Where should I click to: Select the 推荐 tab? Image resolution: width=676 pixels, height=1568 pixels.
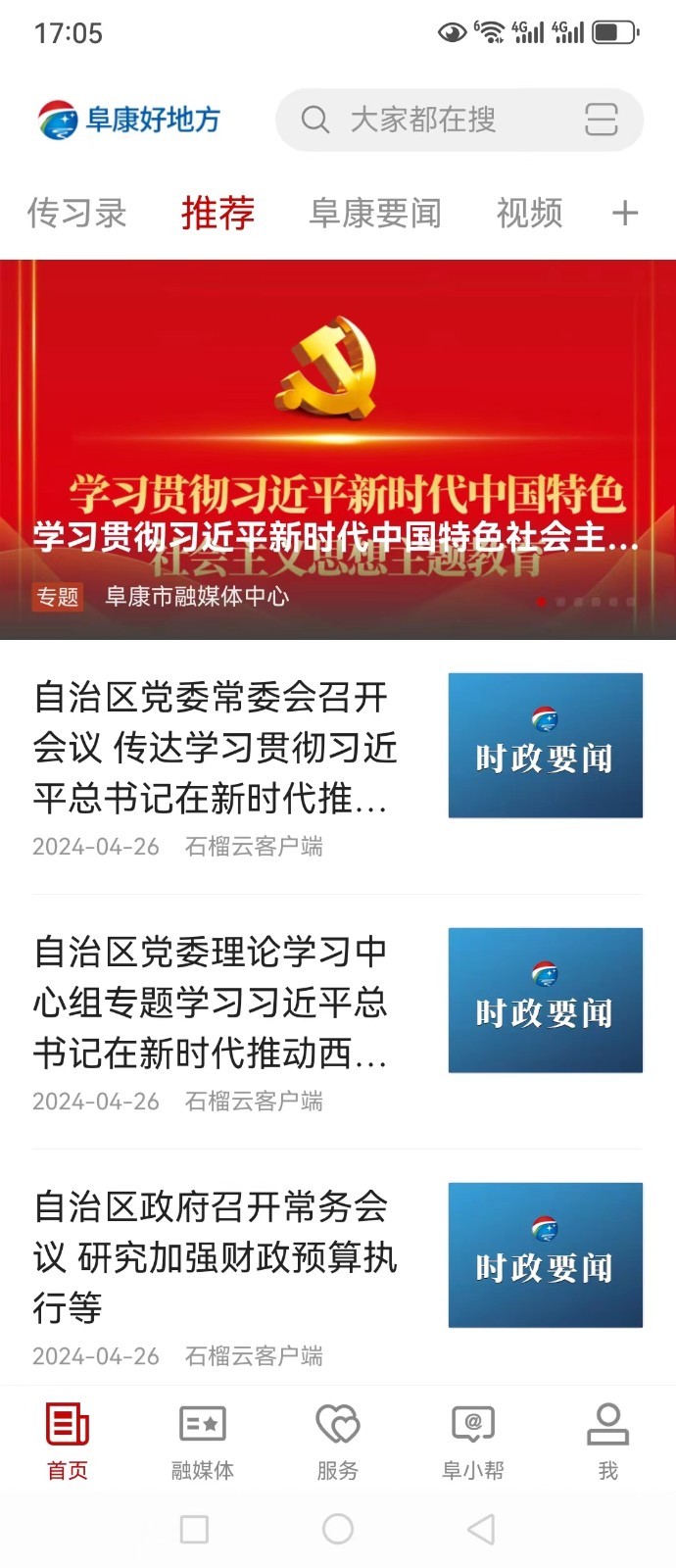tap(217, 213)
